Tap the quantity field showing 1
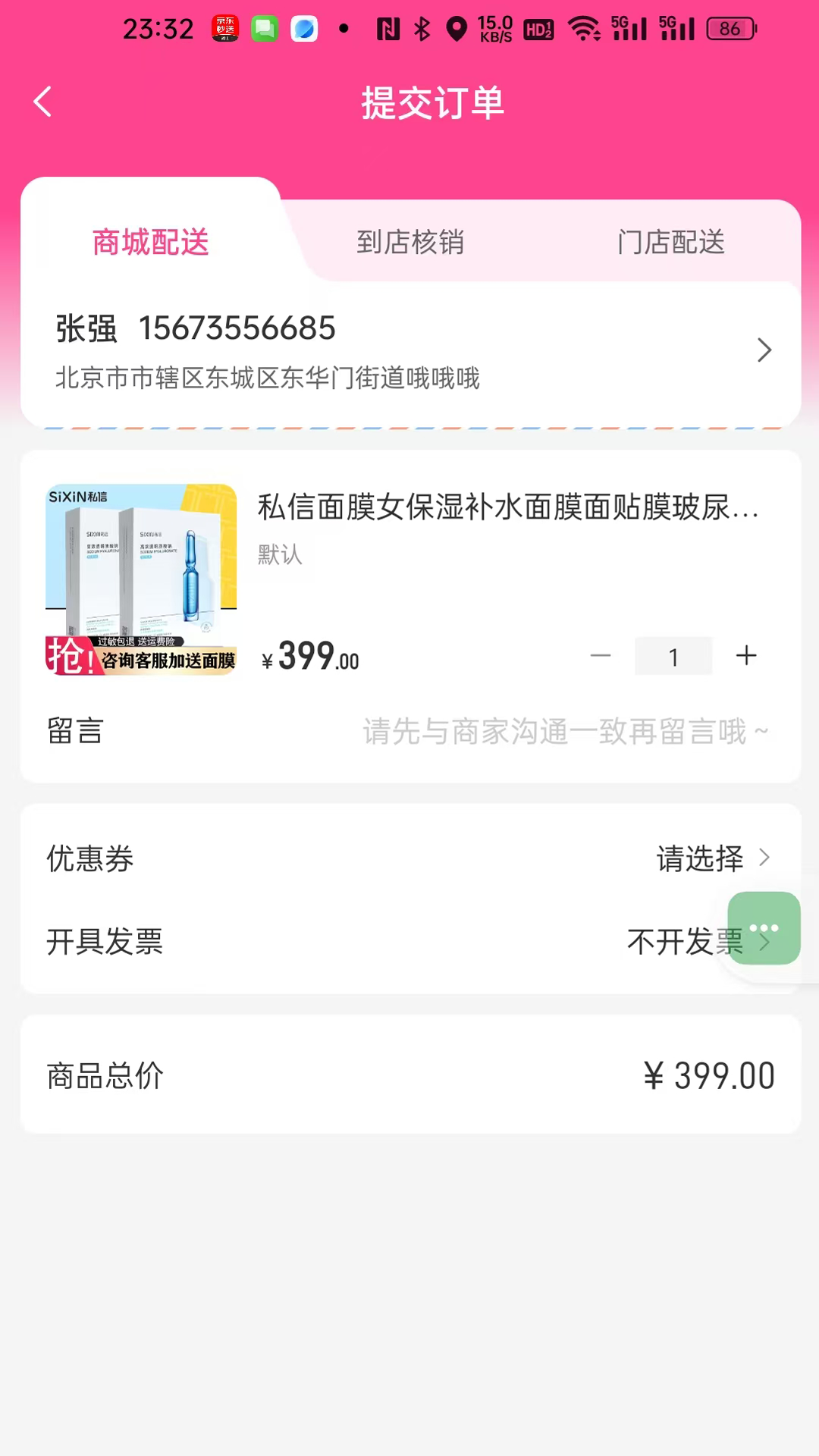 673,657
